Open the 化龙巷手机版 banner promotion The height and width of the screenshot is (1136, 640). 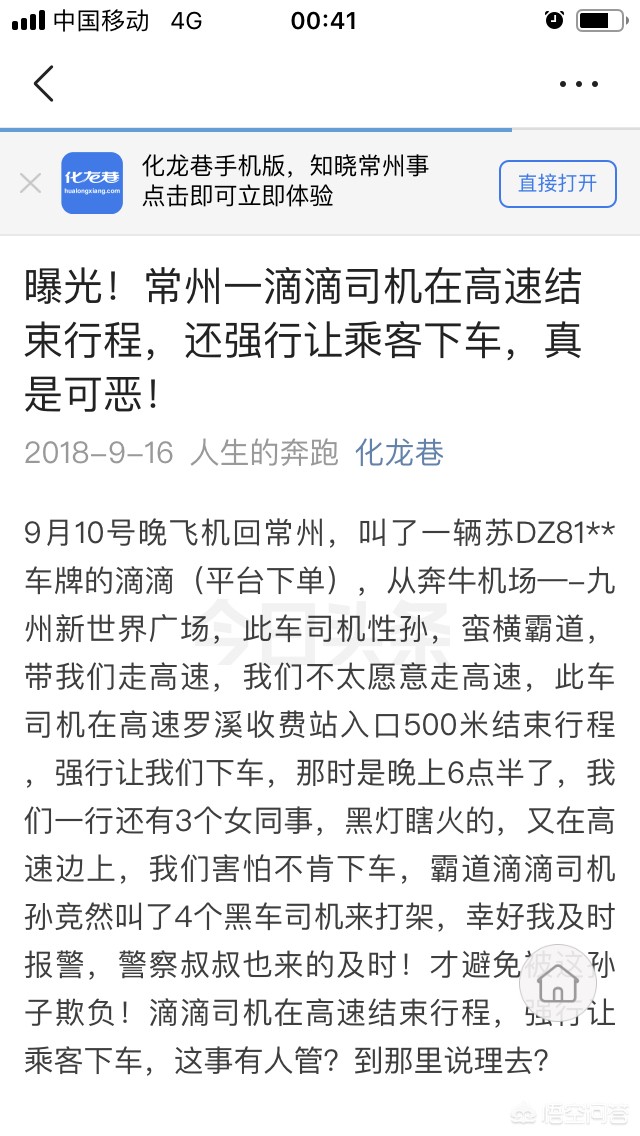pyautogui.click(x=286, y=181)
